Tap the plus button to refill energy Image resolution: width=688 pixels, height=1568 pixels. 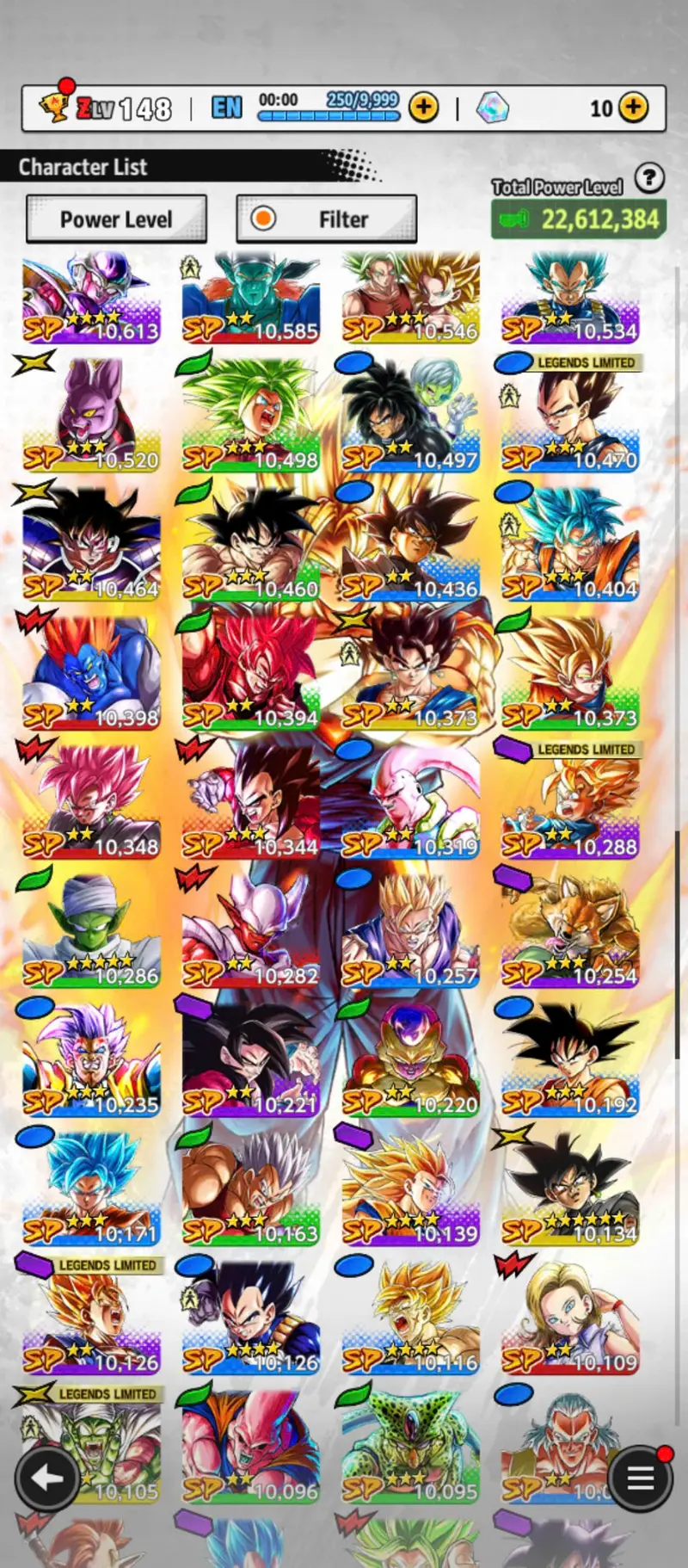point(423,108)
